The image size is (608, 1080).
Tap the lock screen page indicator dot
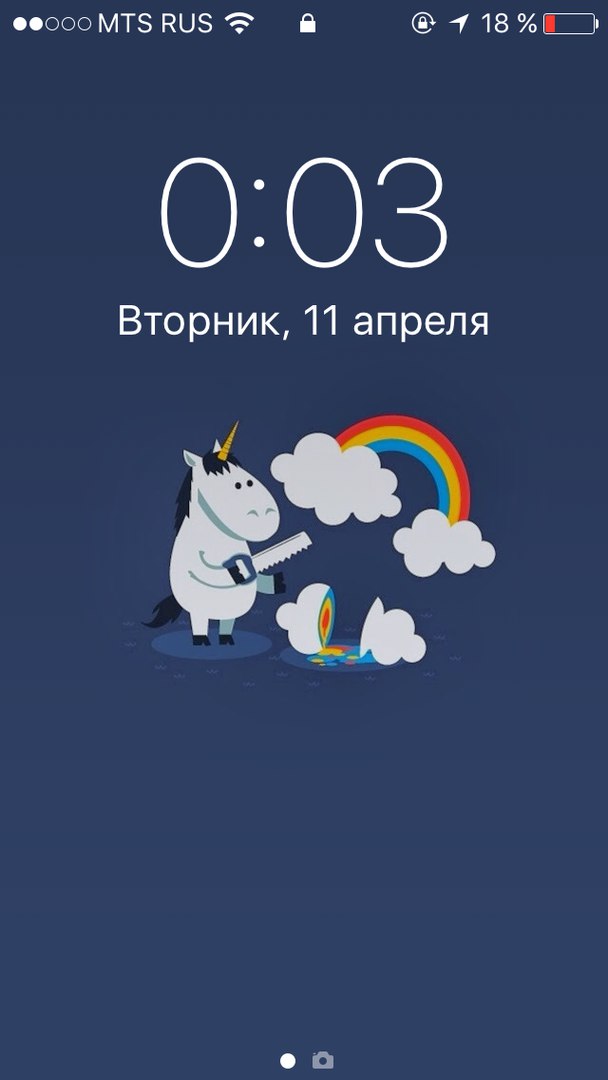(x=288, y=1060)
